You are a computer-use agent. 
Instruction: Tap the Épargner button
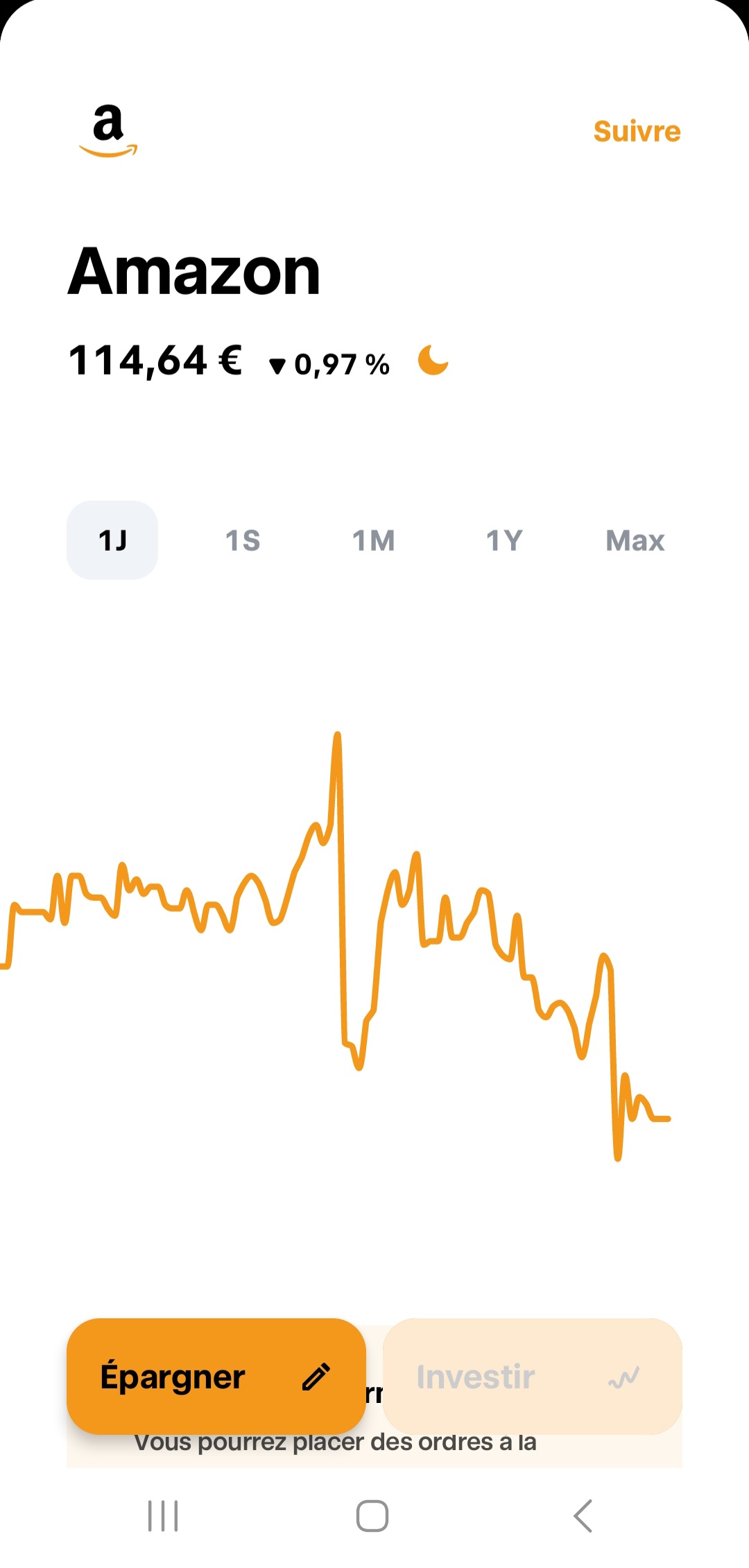(216, 1376)
